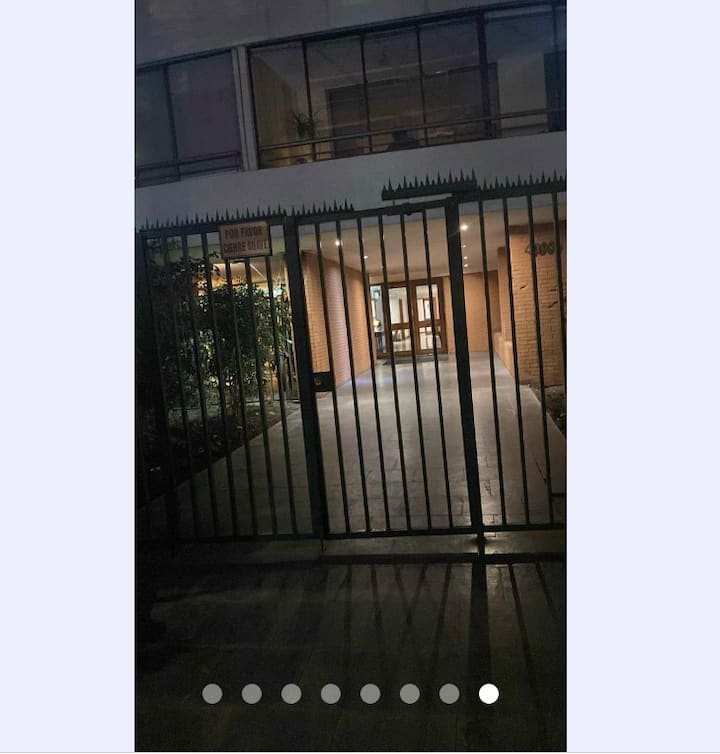720x754 pixels.
Task: Go to the fourth photo indicator dot
Action: click(x=331, y=694)
